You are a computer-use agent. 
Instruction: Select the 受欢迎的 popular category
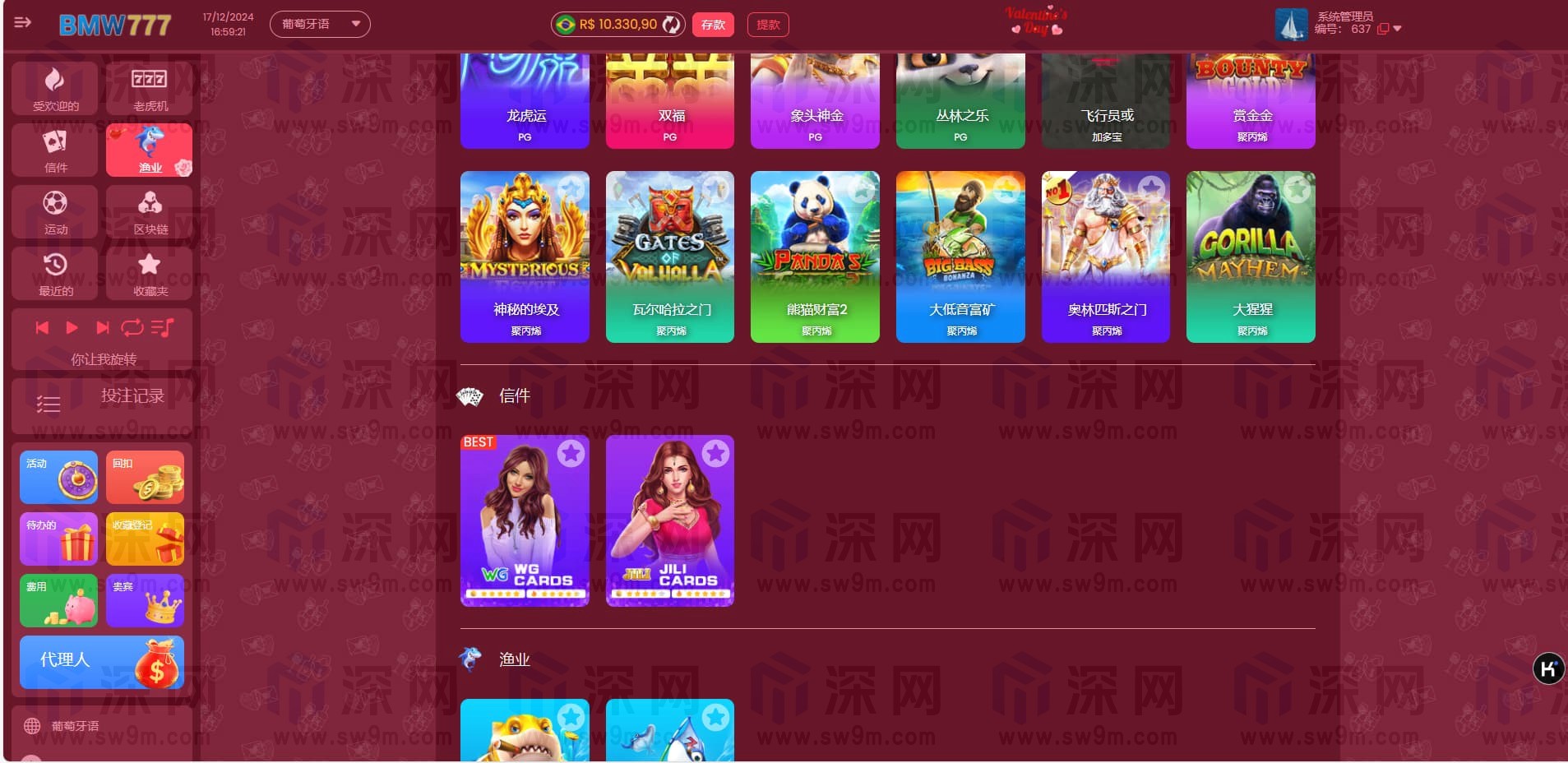pyautogui.click(x=55, y=88)
